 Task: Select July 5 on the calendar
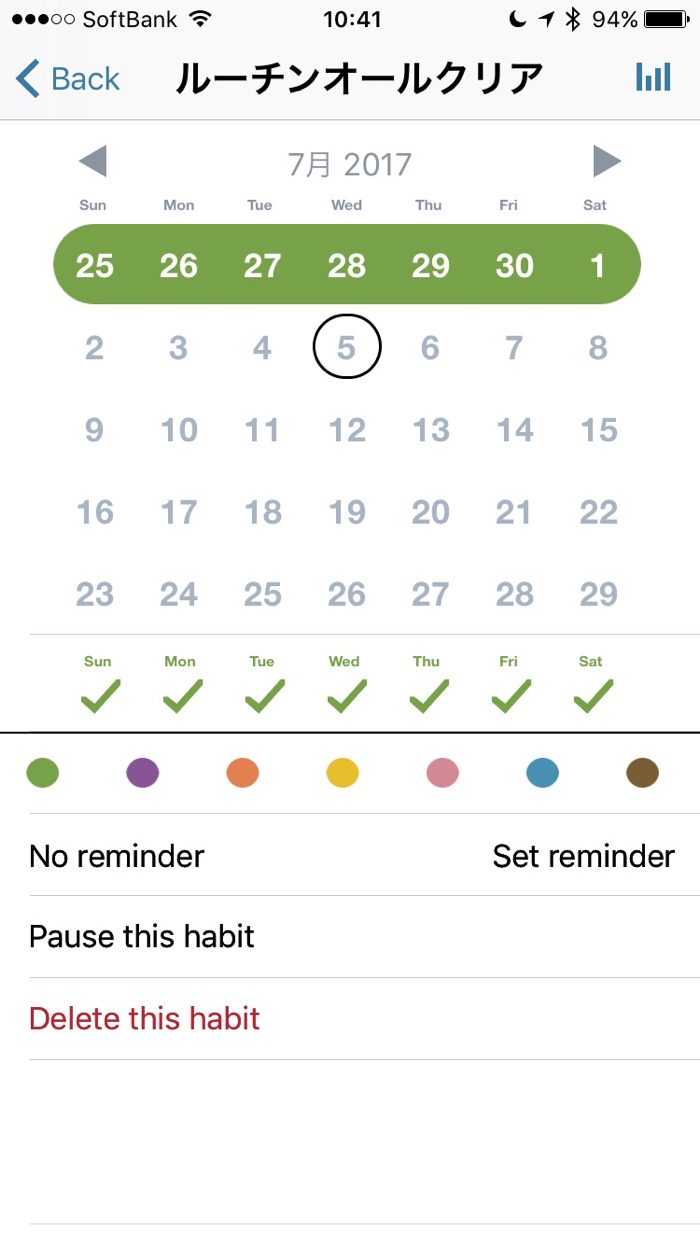[347, 348]
